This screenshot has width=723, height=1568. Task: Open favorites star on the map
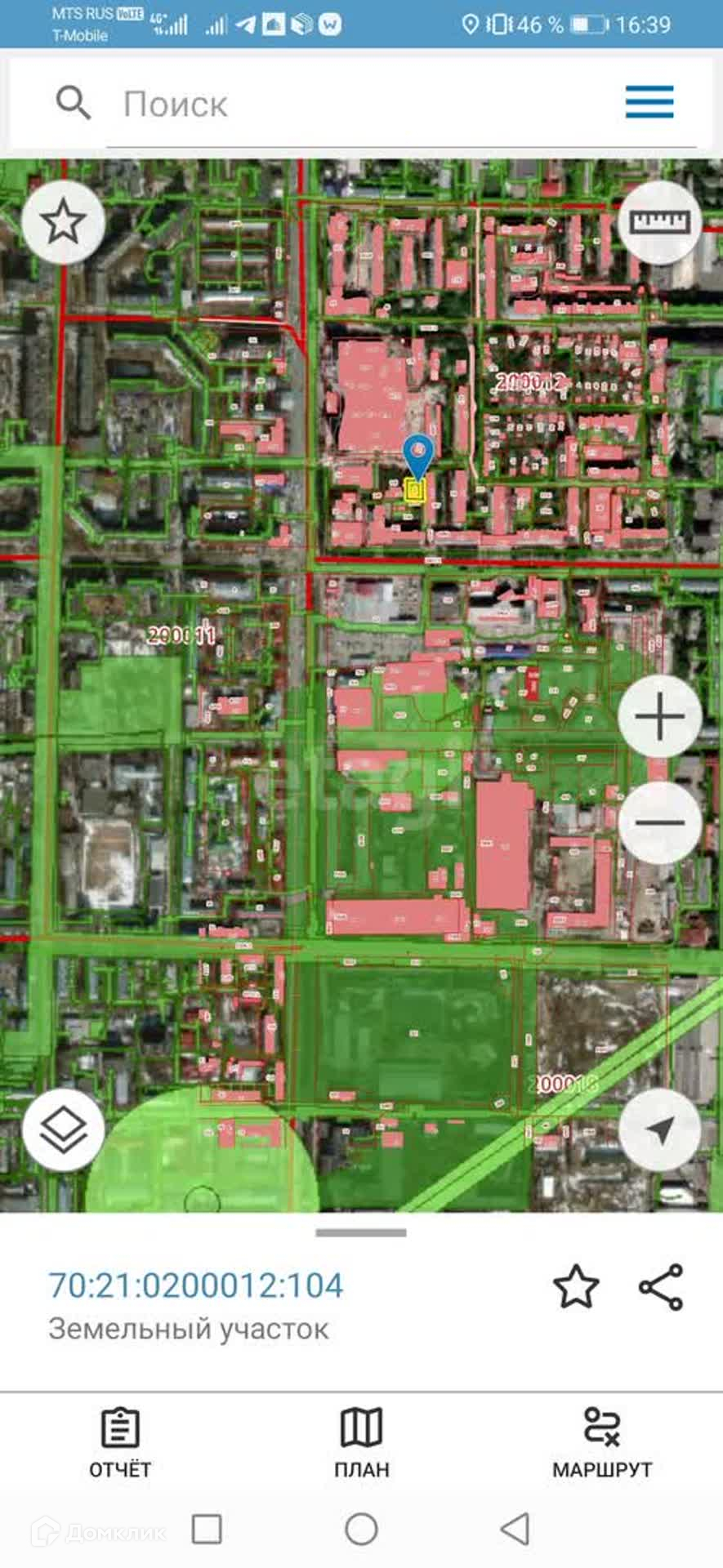[63, 222]
